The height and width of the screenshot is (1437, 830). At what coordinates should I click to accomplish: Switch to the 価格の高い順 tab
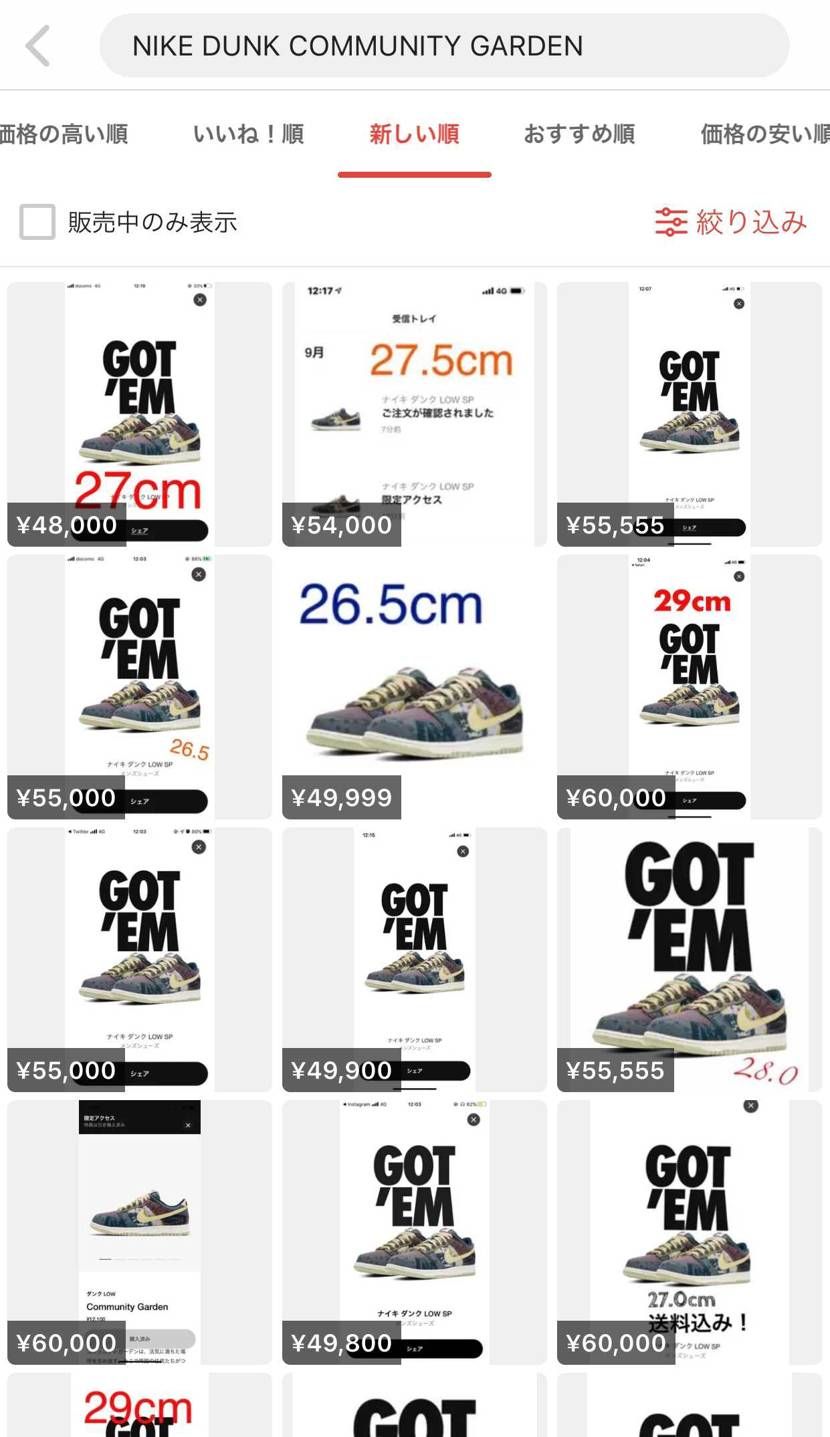click(64, 134)
